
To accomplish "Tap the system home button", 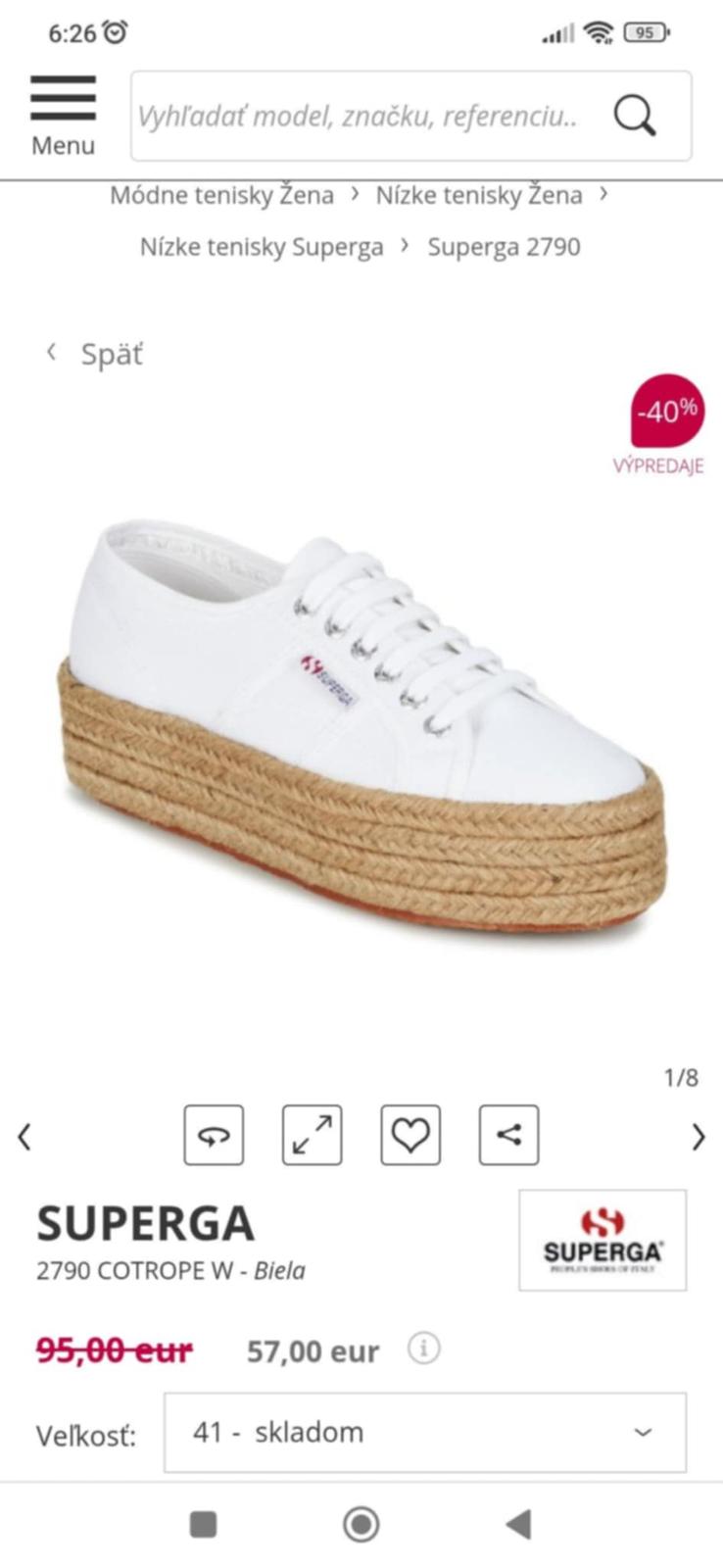I will [x=361, y=1524].
